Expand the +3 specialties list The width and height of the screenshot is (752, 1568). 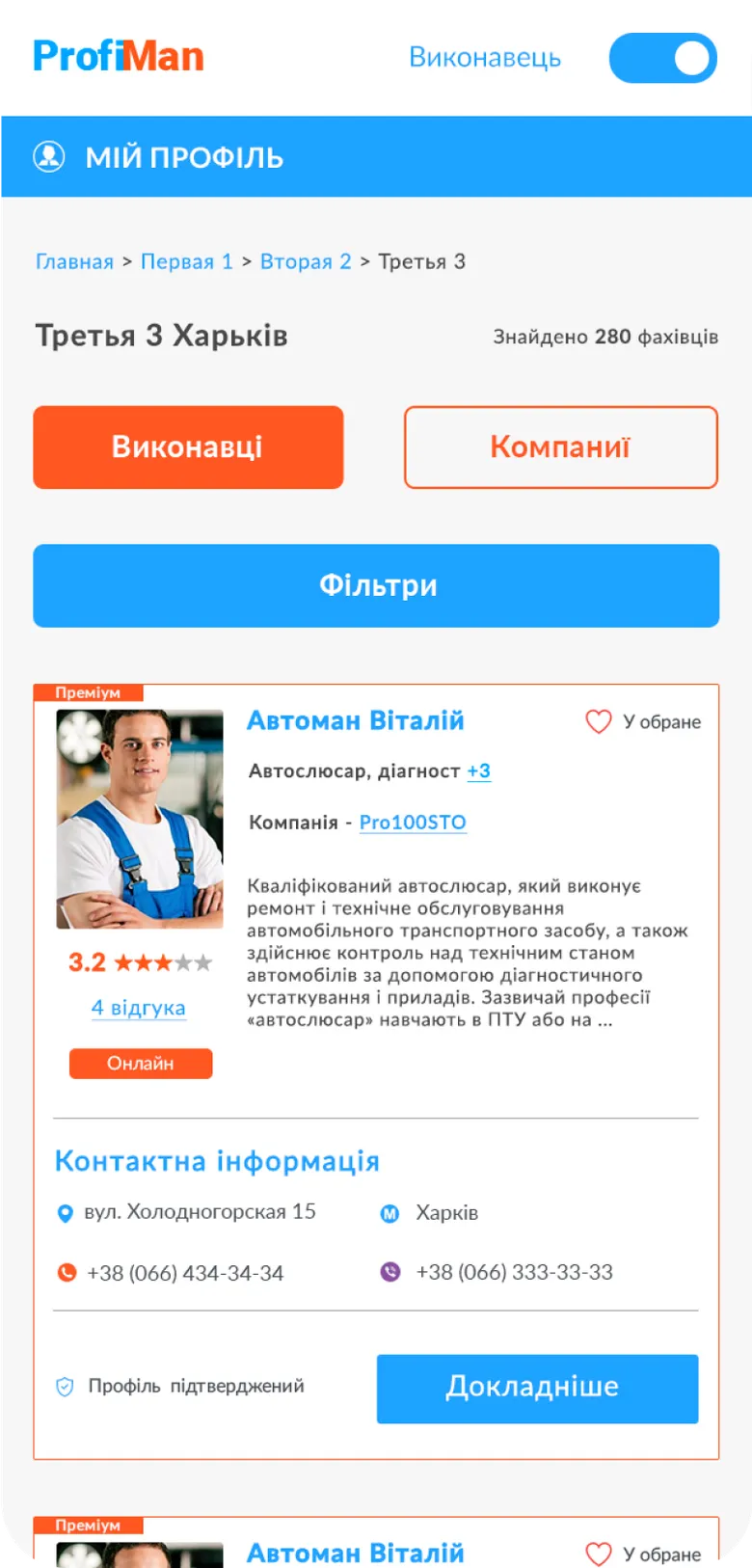coord(478,770)
